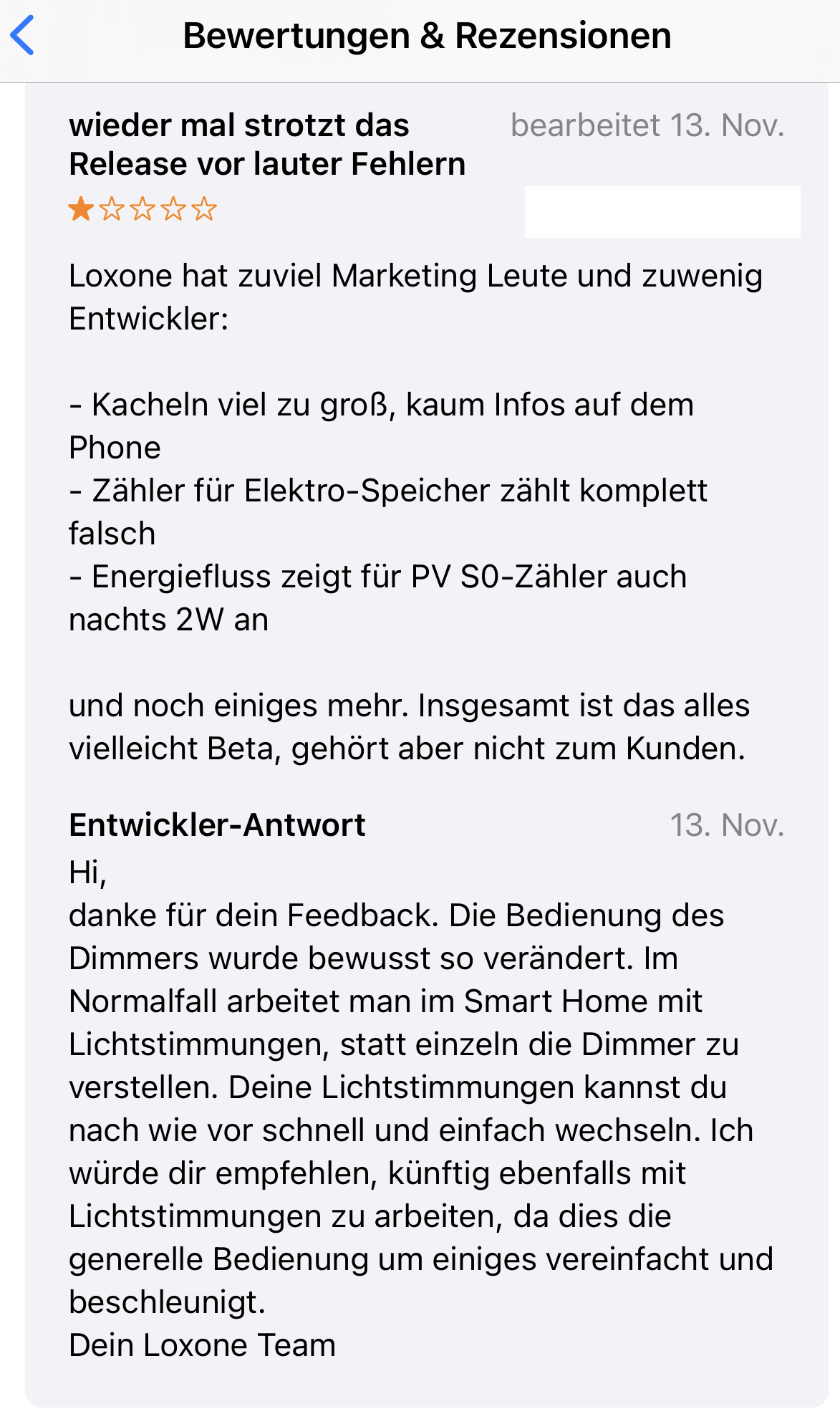Go back from Bewertungen & Rezensionen
Viewport: 840px width, 1419px height.
(23, 36)
